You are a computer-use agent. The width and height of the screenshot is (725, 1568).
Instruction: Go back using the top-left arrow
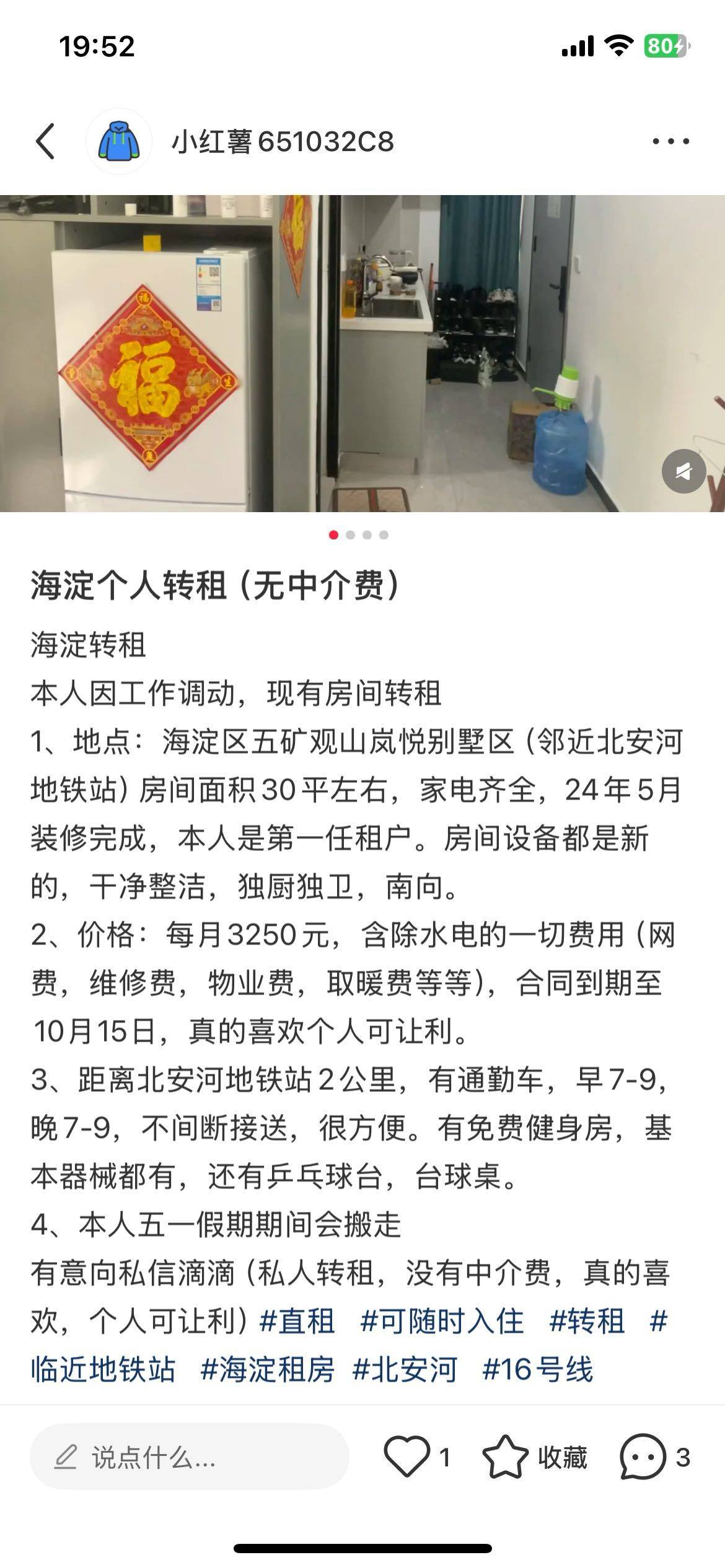[x=45, y=141]
